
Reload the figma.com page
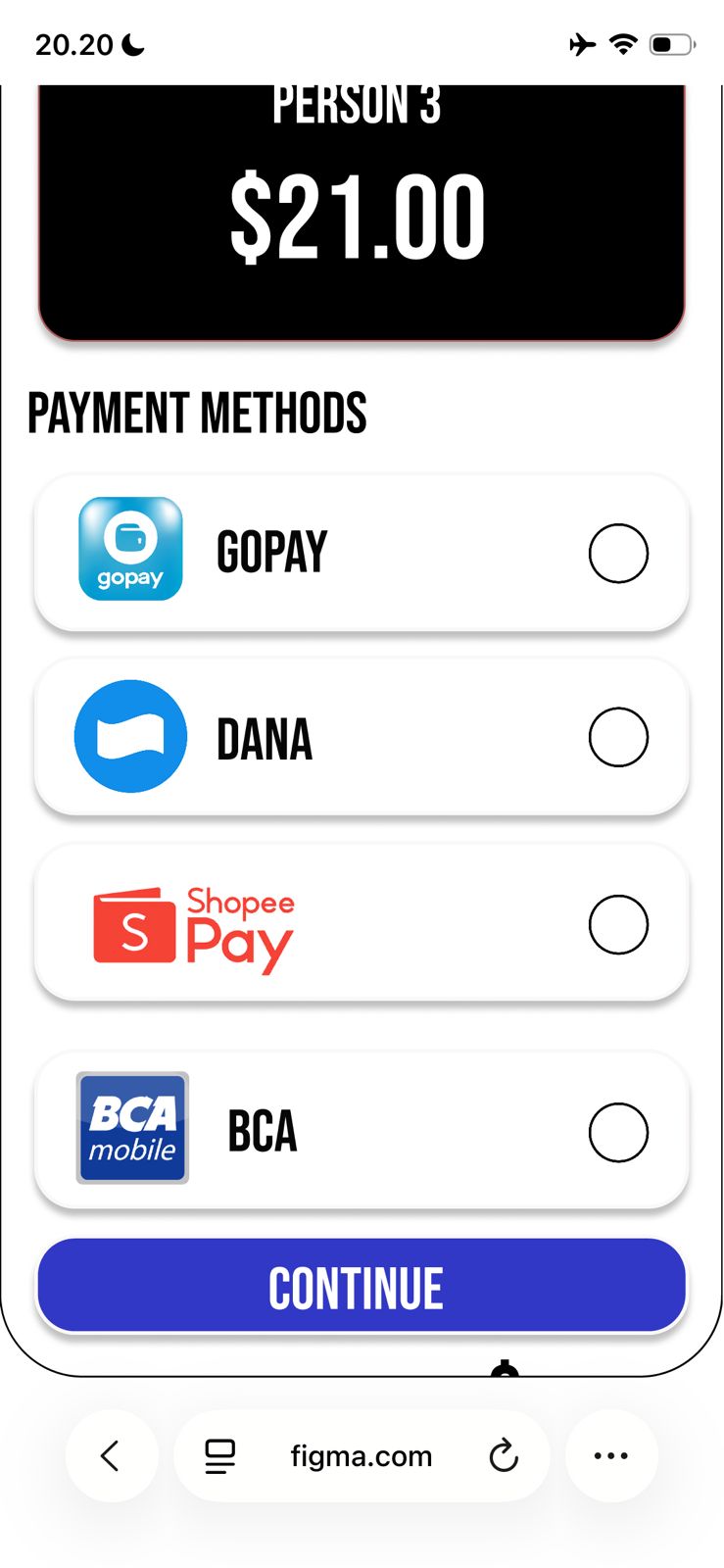pos(504,1456)
